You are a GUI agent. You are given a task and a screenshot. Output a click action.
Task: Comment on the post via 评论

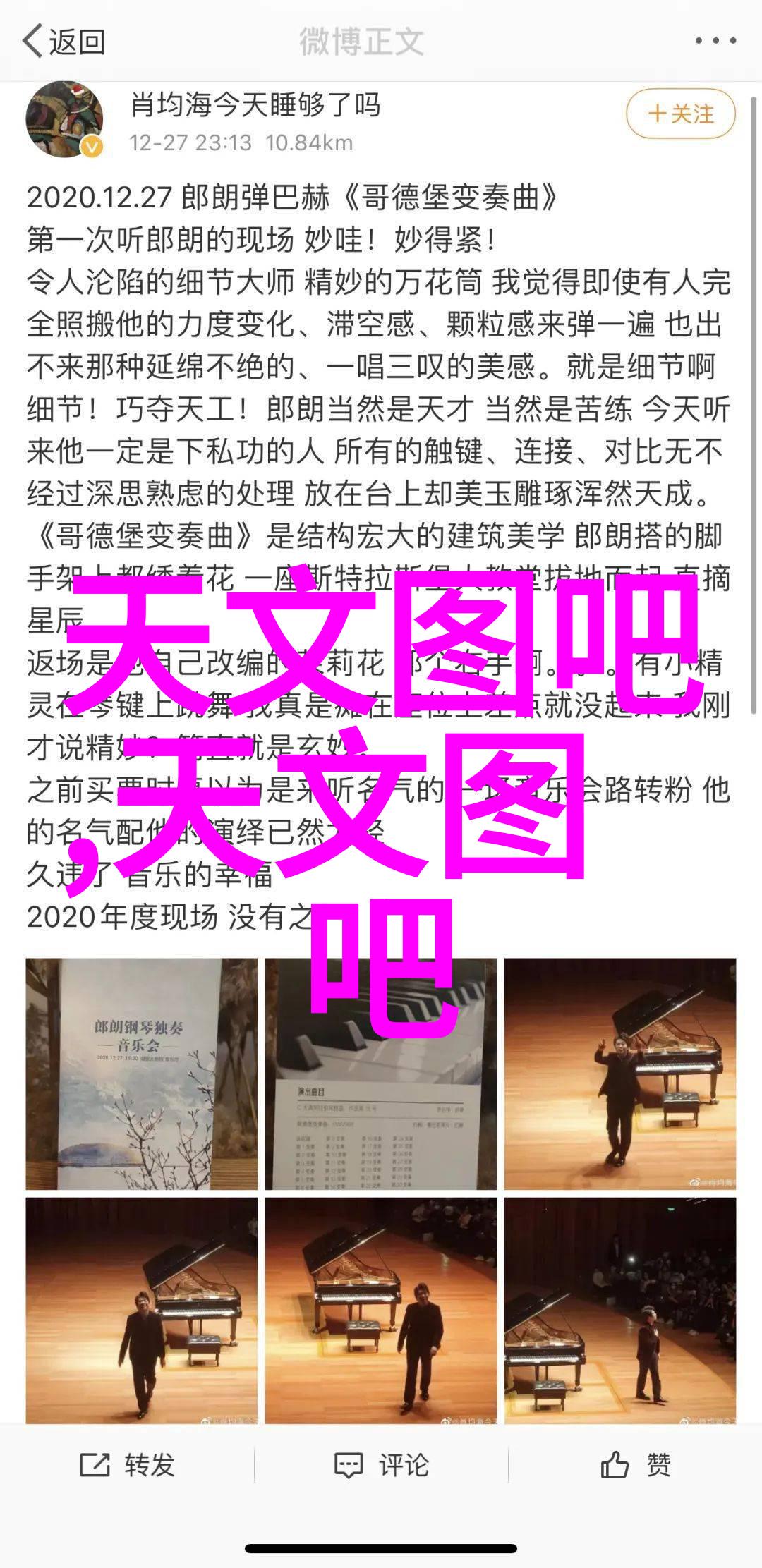(x=381, y=1465)
